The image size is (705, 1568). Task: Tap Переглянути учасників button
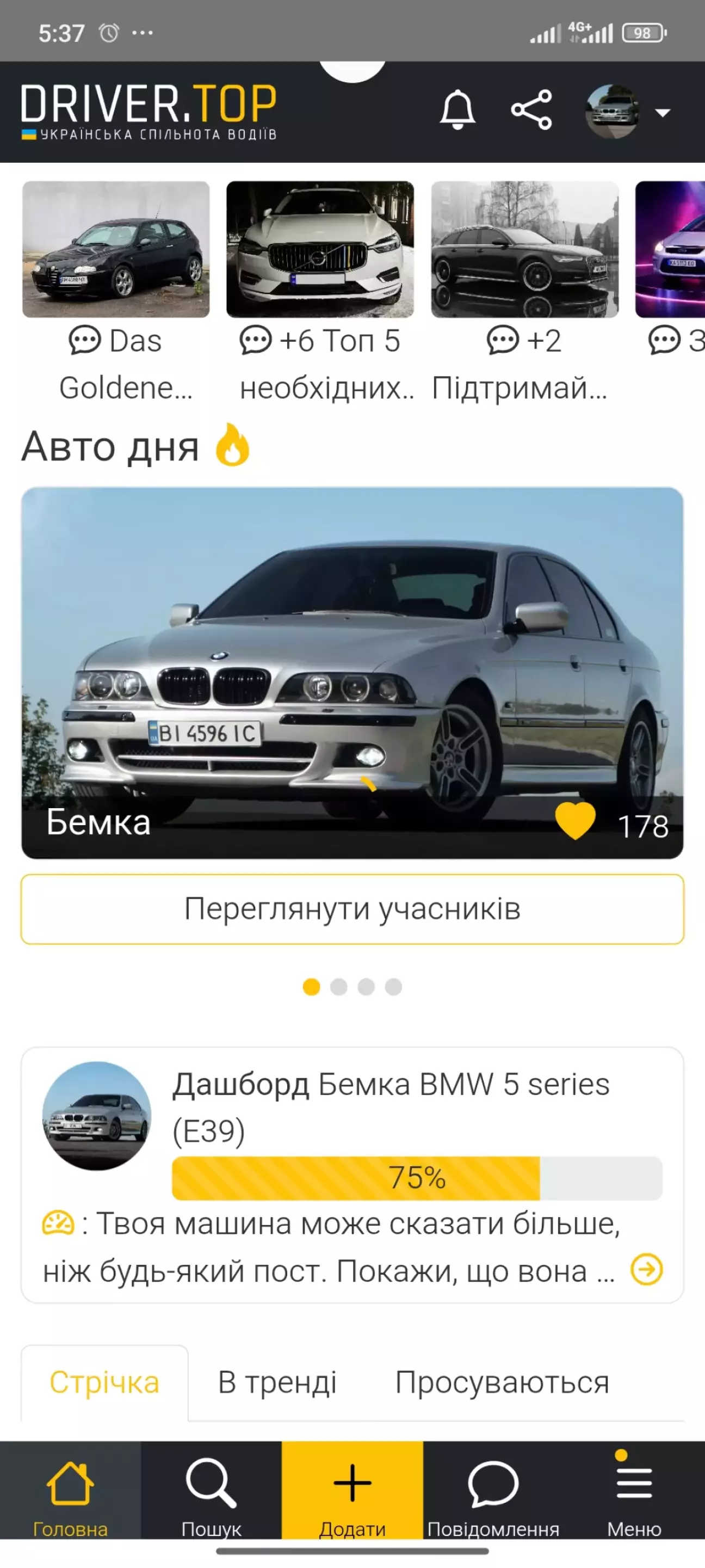pyautogui.click(x=352, y=909)
